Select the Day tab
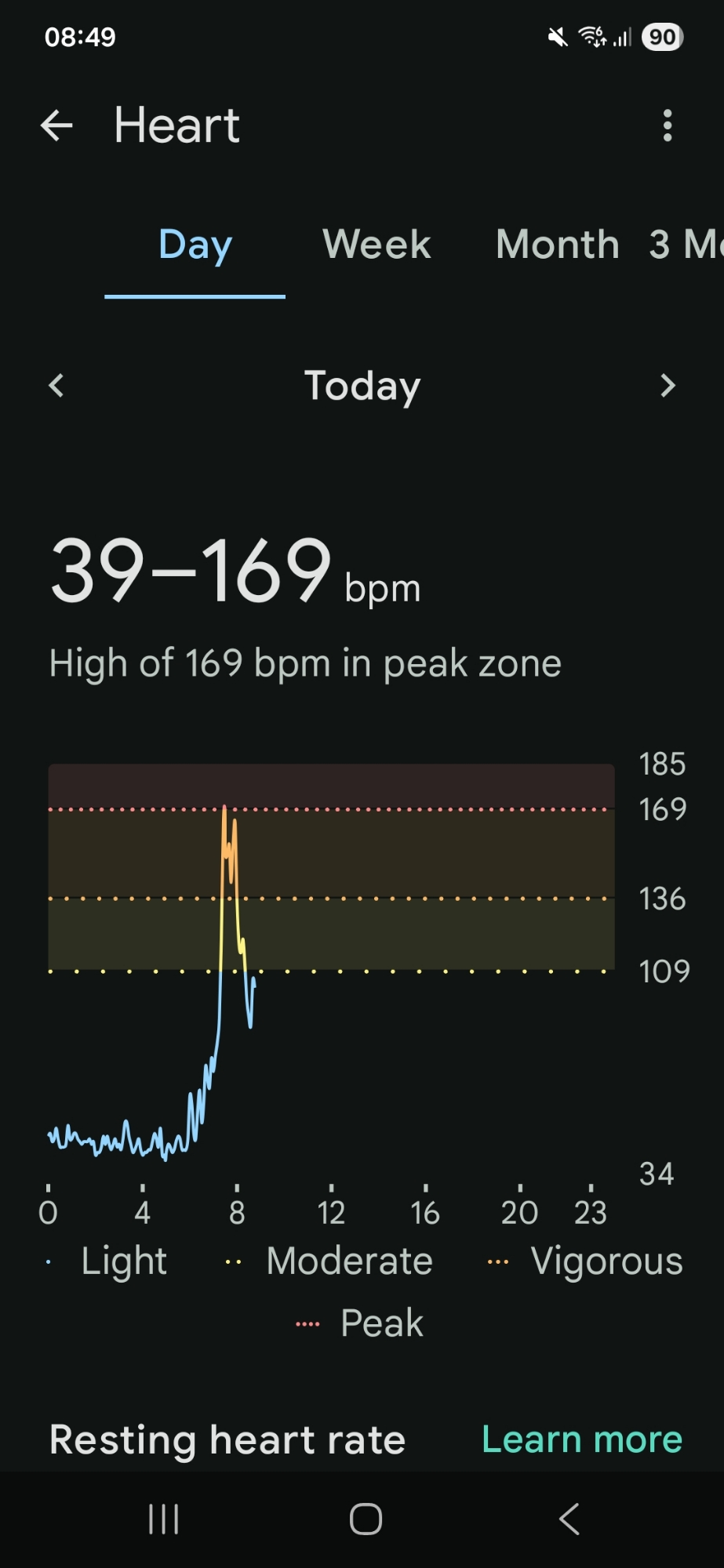 195,245
